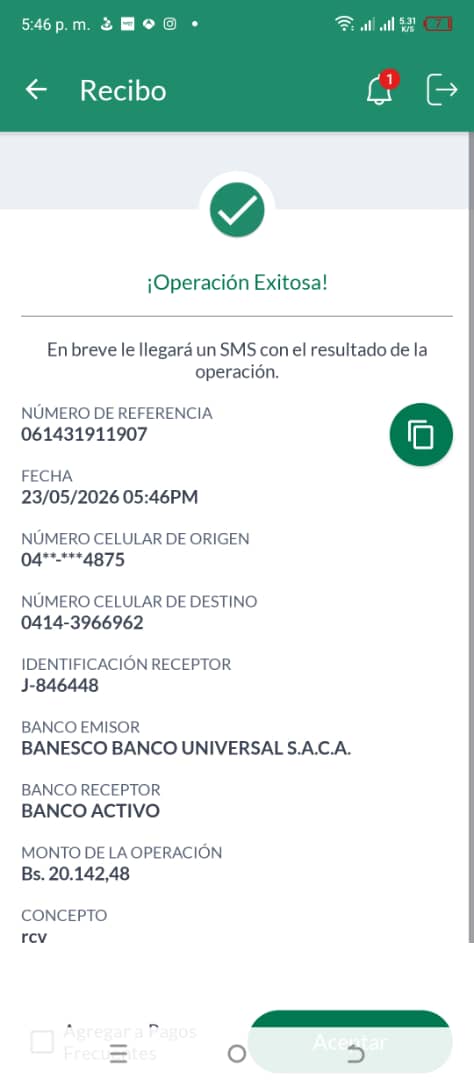Open the system recent apps menu
474x1080 pixels.
118,1053
